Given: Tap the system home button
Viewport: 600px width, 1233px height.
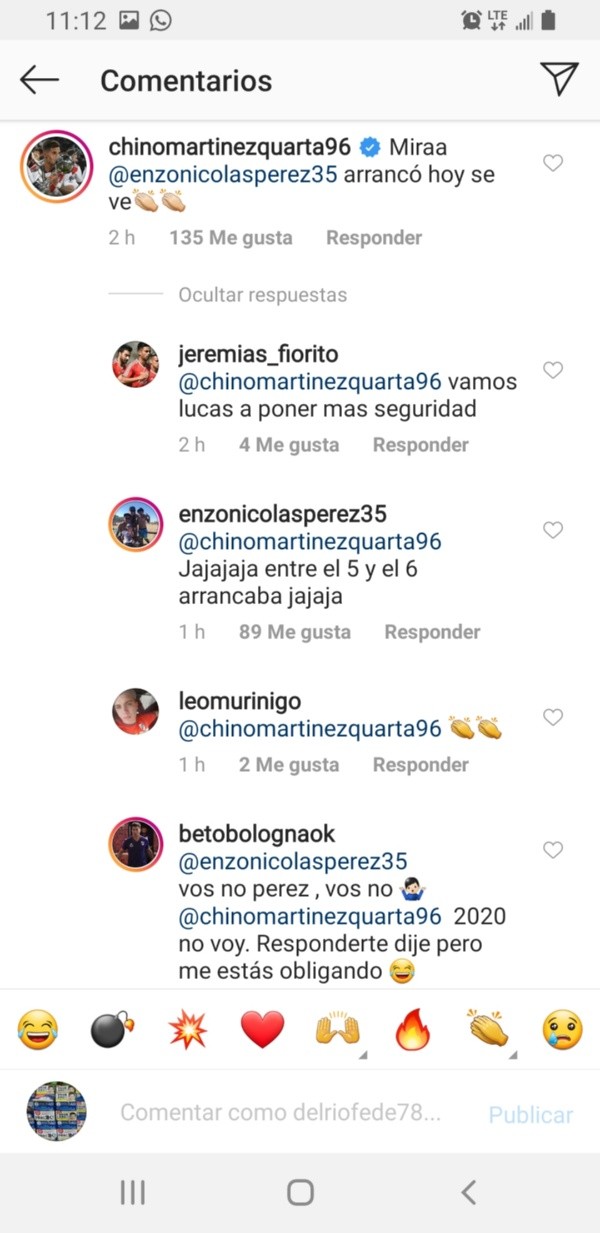Looking at the screenshot, I should pyautogui.click(x=300, y=1191).
